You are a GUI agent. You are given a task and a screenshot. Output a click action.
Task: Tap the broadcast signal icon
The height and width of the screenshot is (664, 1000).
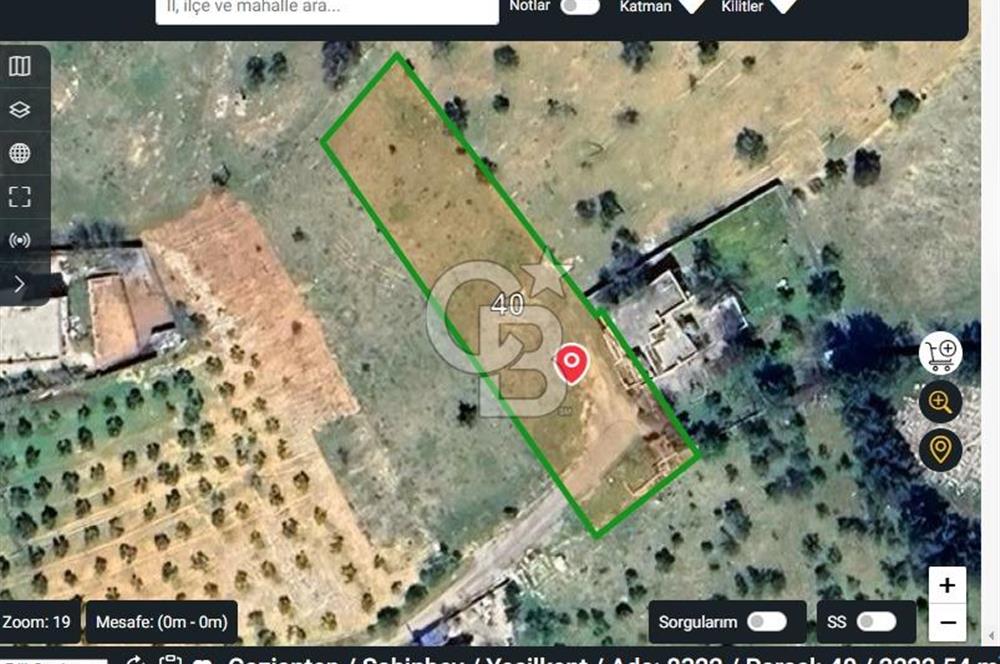click(20, 240)
